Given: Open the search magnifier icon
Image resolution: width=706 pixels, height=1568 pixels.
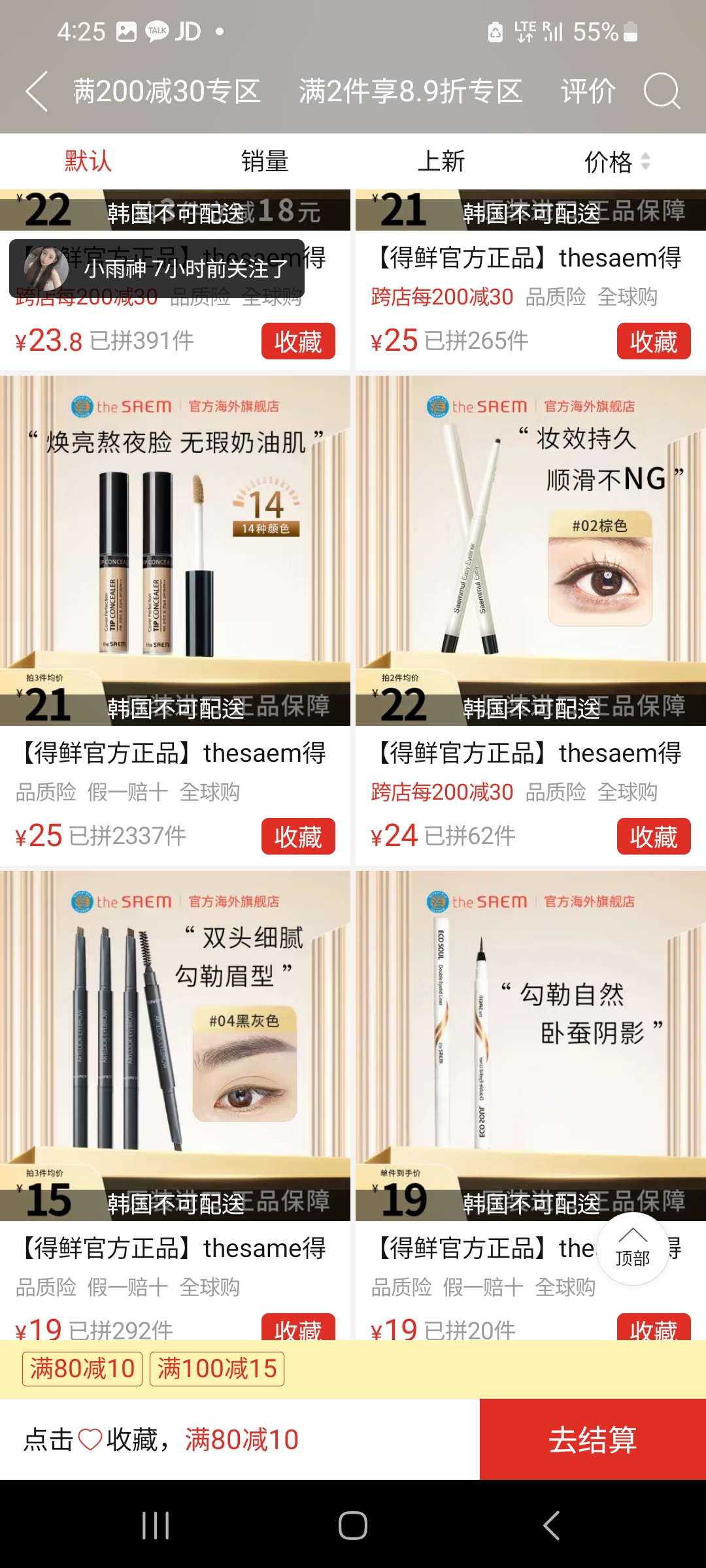Looking at the screenshot, I should click(x=662, y=91).
